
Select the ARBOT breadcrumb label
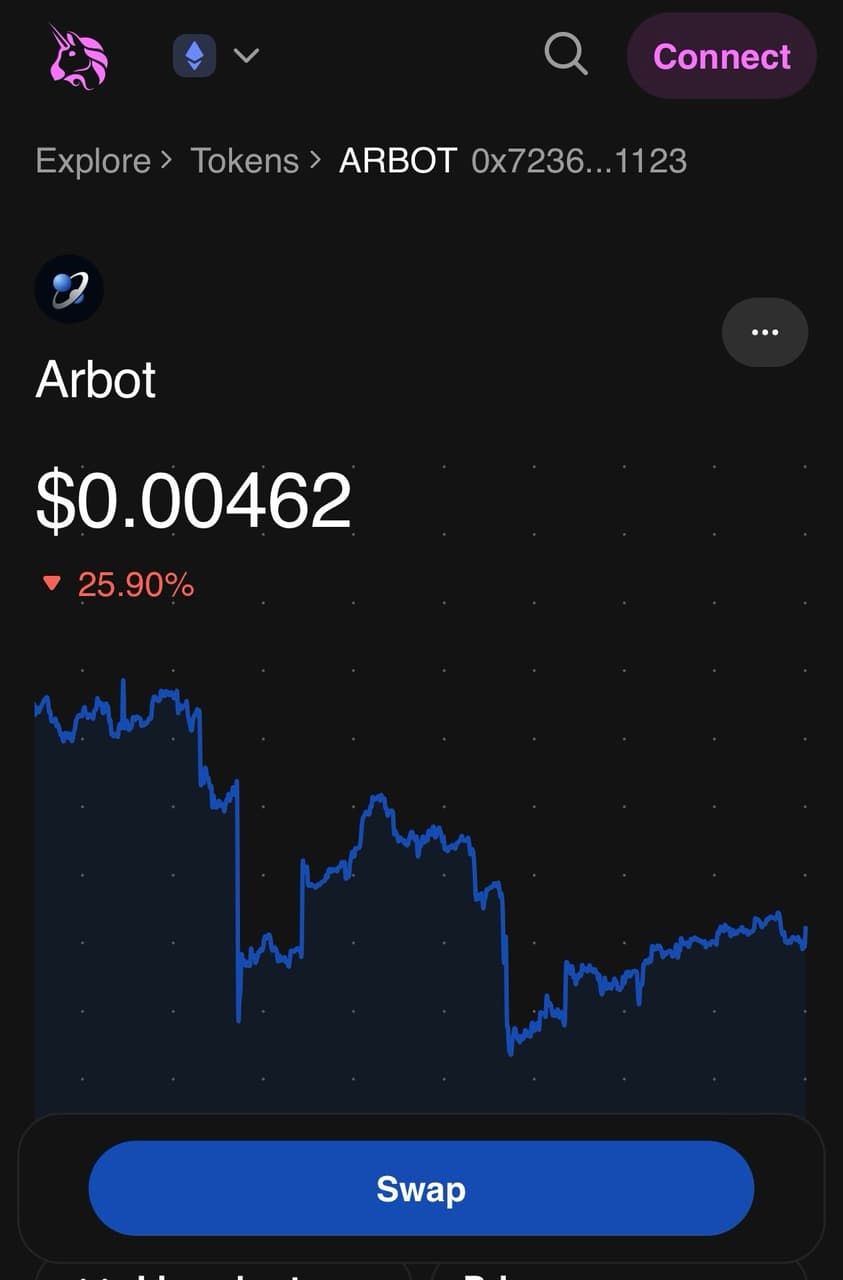(x=397, y=160)
